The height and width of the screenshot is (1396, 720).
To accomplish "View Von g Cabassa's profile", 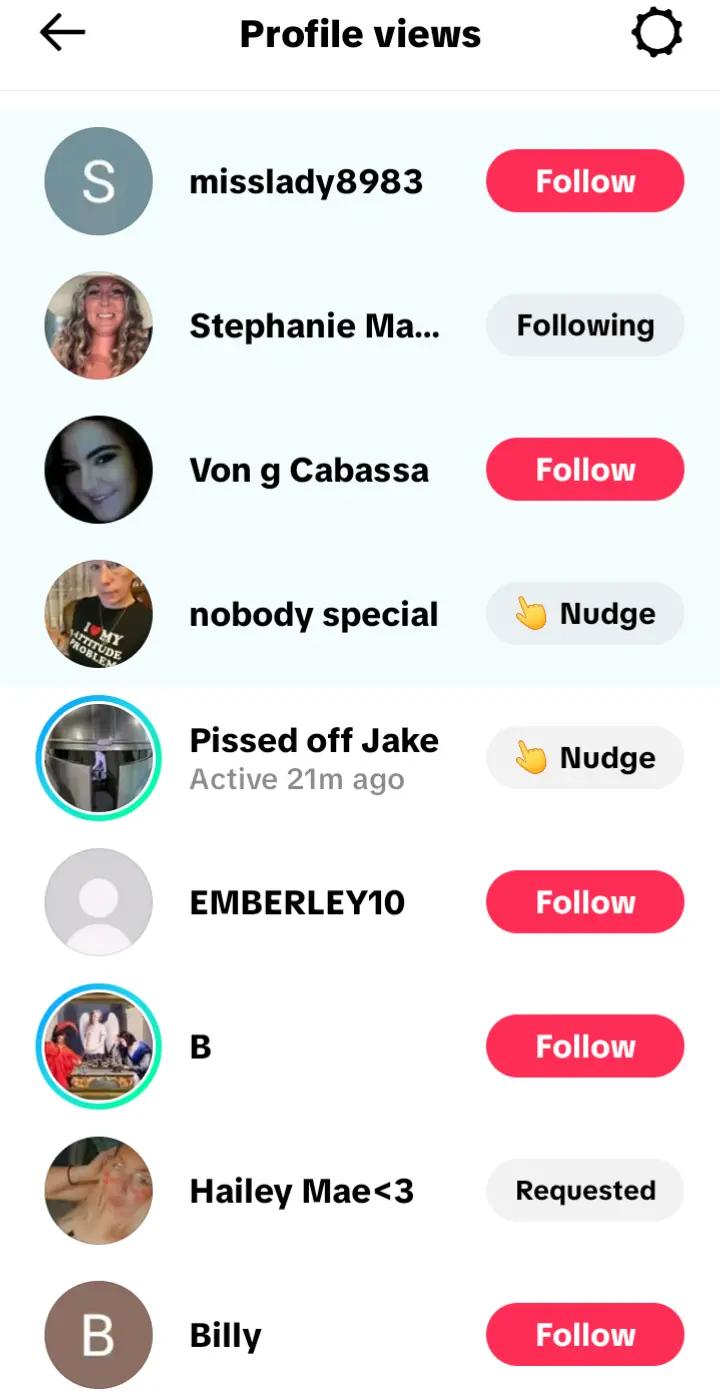I will (x=360, y=469).
